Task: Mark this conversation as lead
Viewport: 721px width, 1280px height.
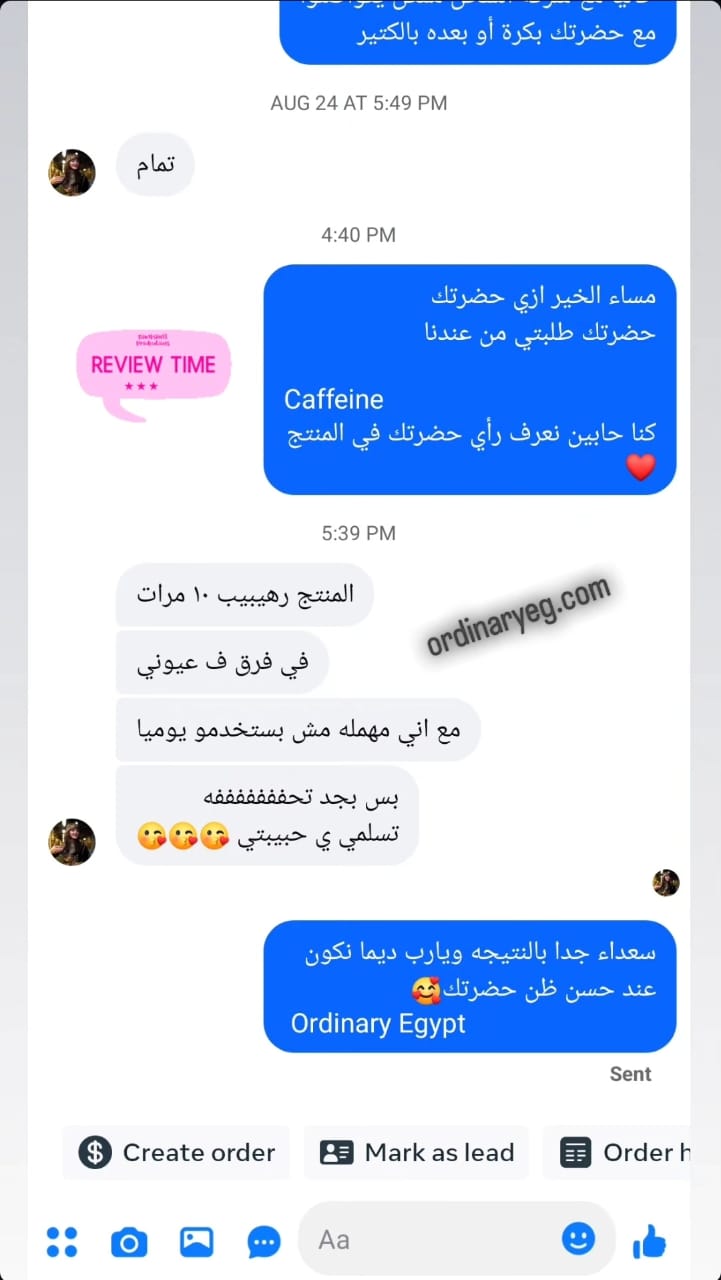Action: pos(417,1153)
